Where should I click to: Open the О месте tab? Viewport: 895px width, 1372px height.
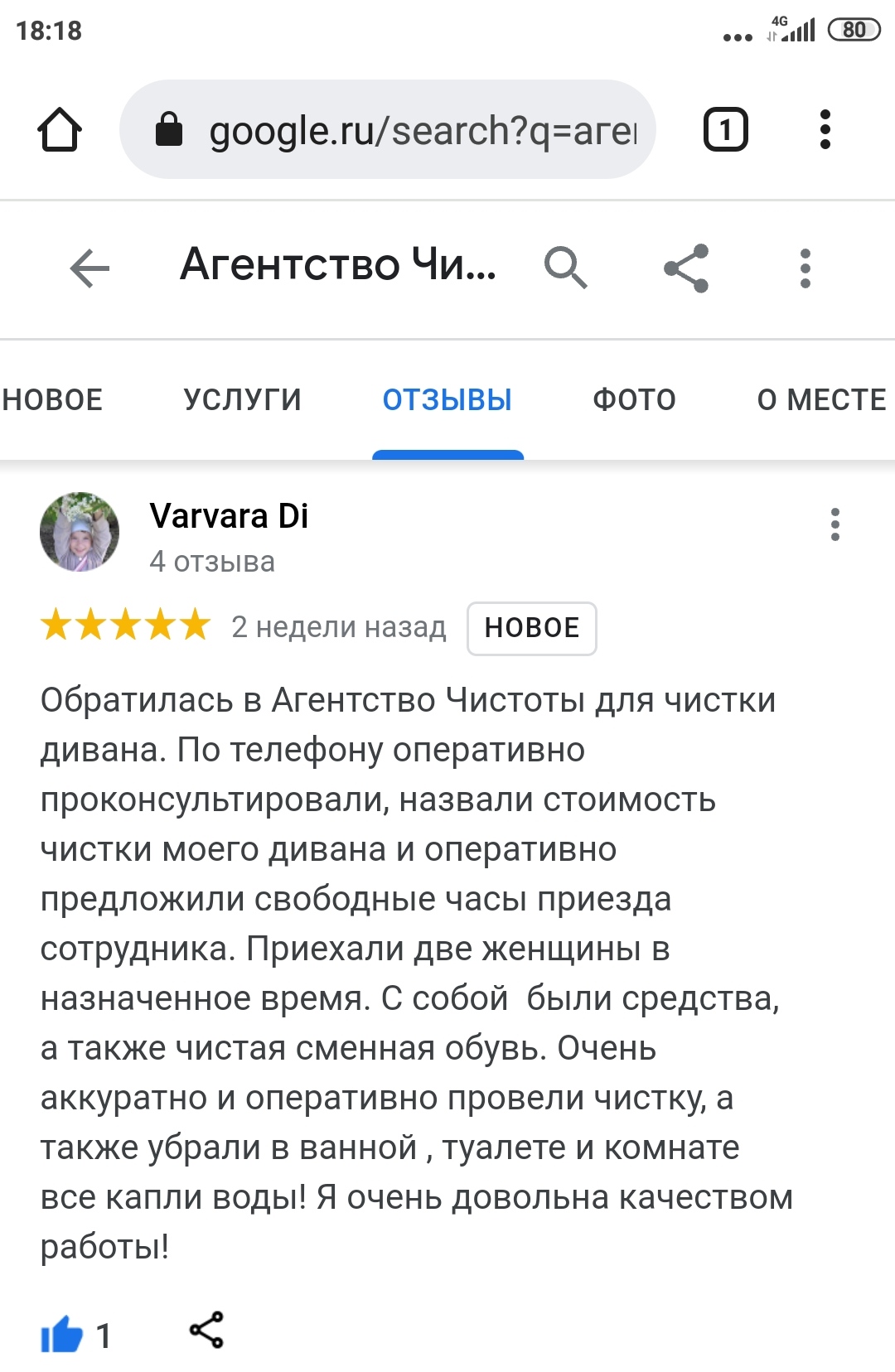821,400
